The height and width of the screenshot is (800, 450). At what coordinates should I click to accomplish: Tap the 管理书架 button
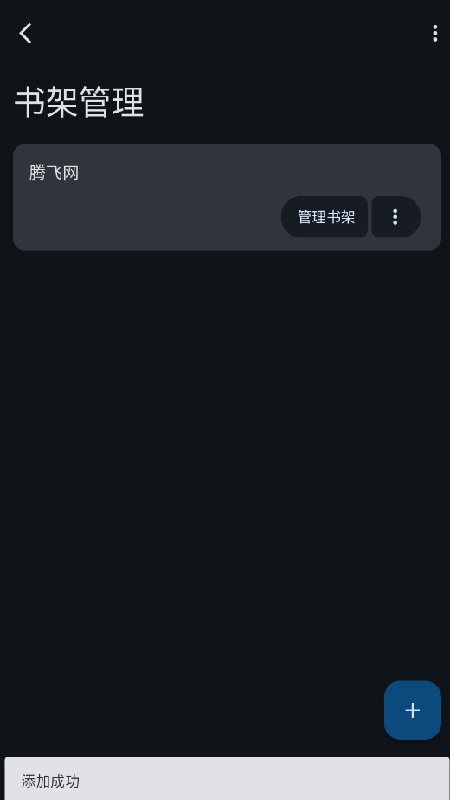click(325, 217)
